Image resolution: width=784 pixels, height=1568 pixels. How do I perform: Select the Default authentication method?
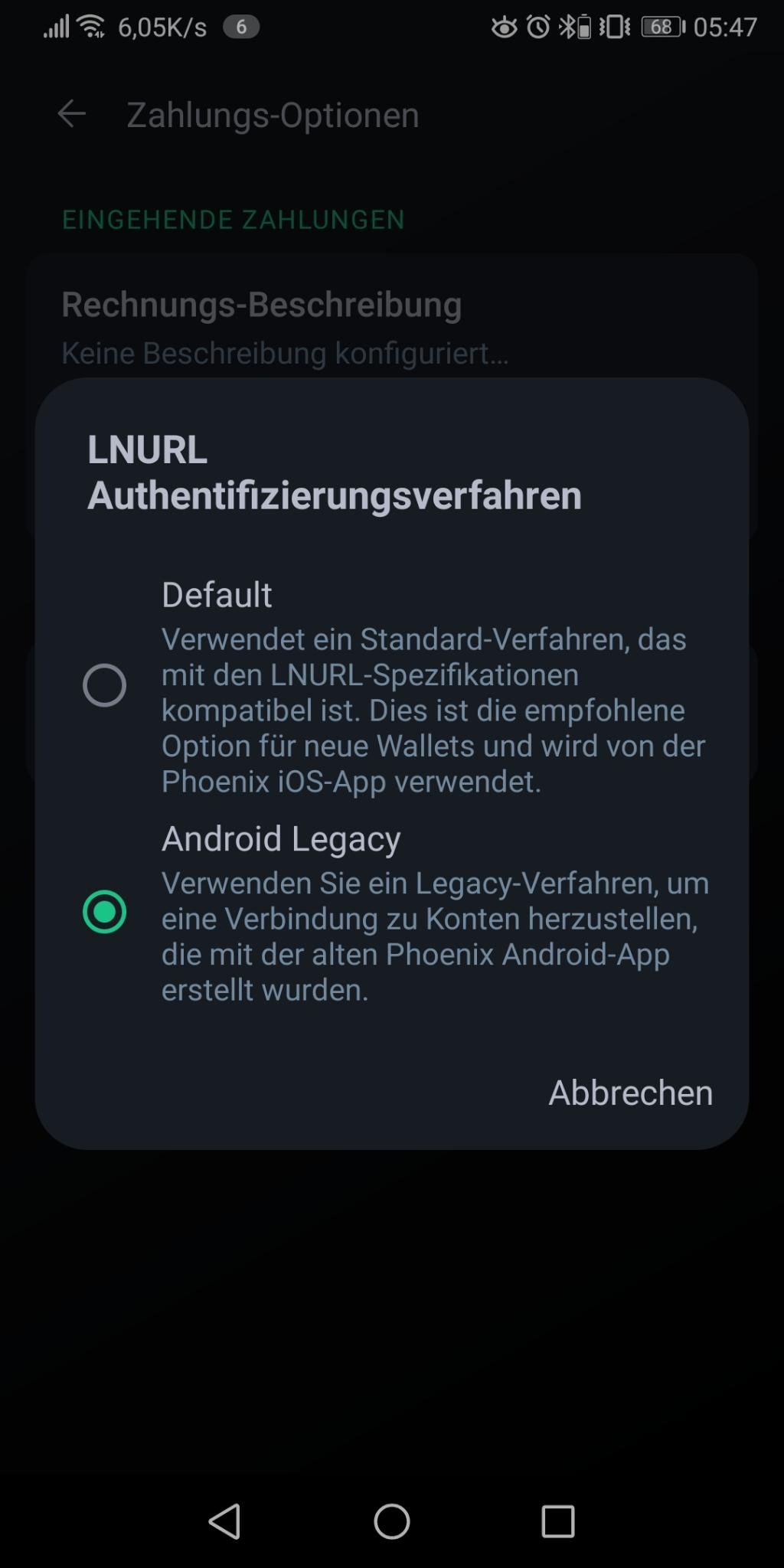tap(105, 684)
